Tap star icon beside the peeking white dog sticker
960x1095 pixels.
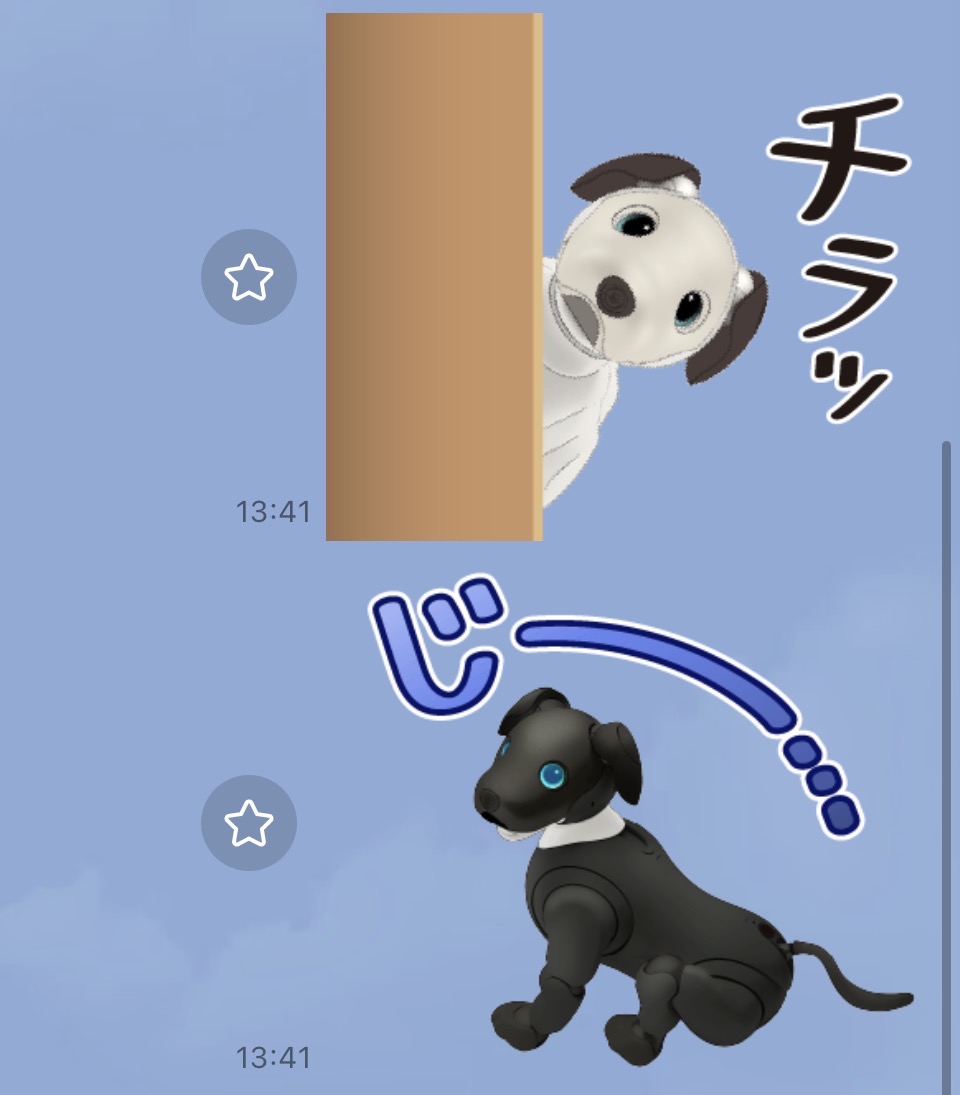248,277
